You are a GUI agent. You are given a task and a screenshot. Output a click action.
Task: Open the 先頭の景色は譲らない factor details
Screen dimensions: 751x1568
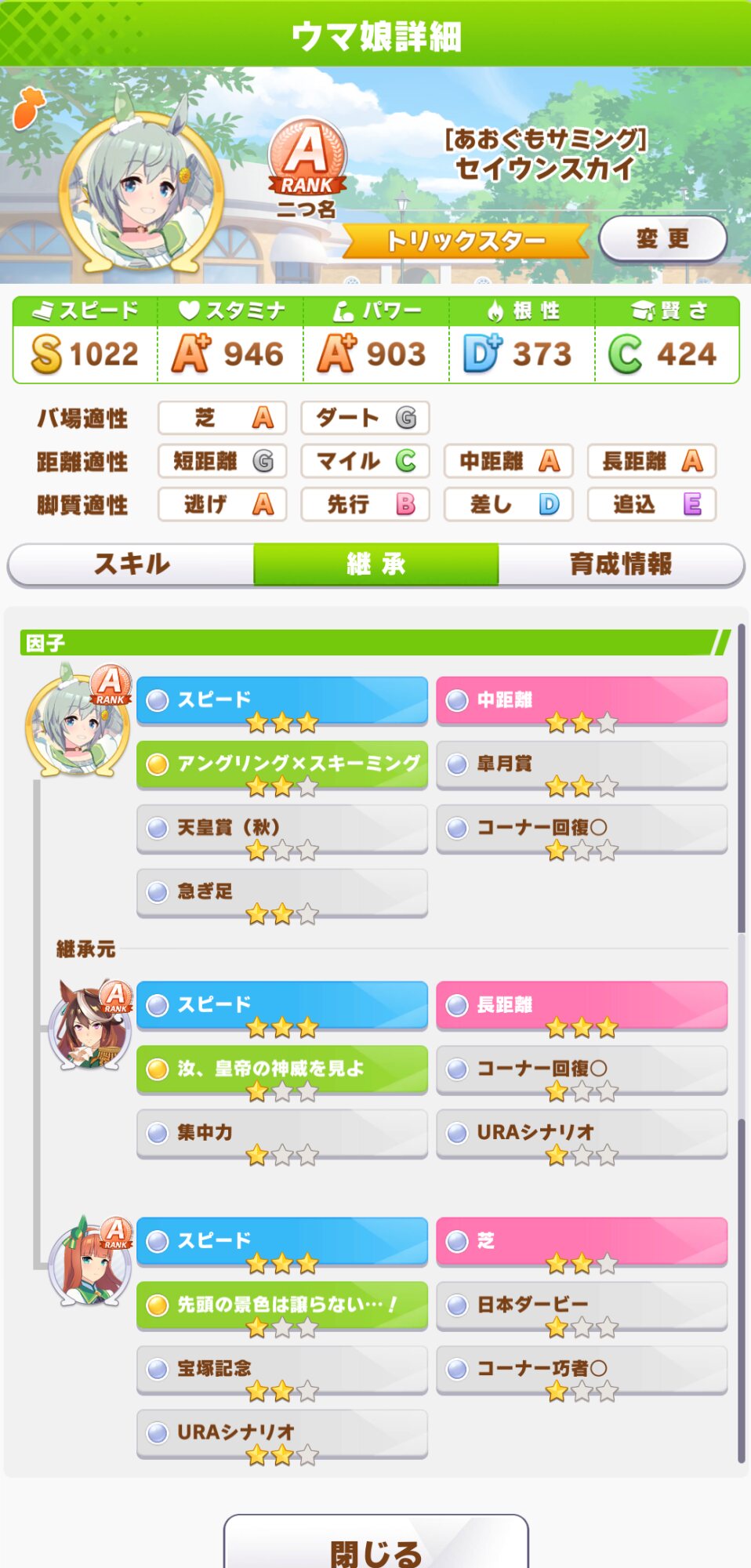point(282,1305)
